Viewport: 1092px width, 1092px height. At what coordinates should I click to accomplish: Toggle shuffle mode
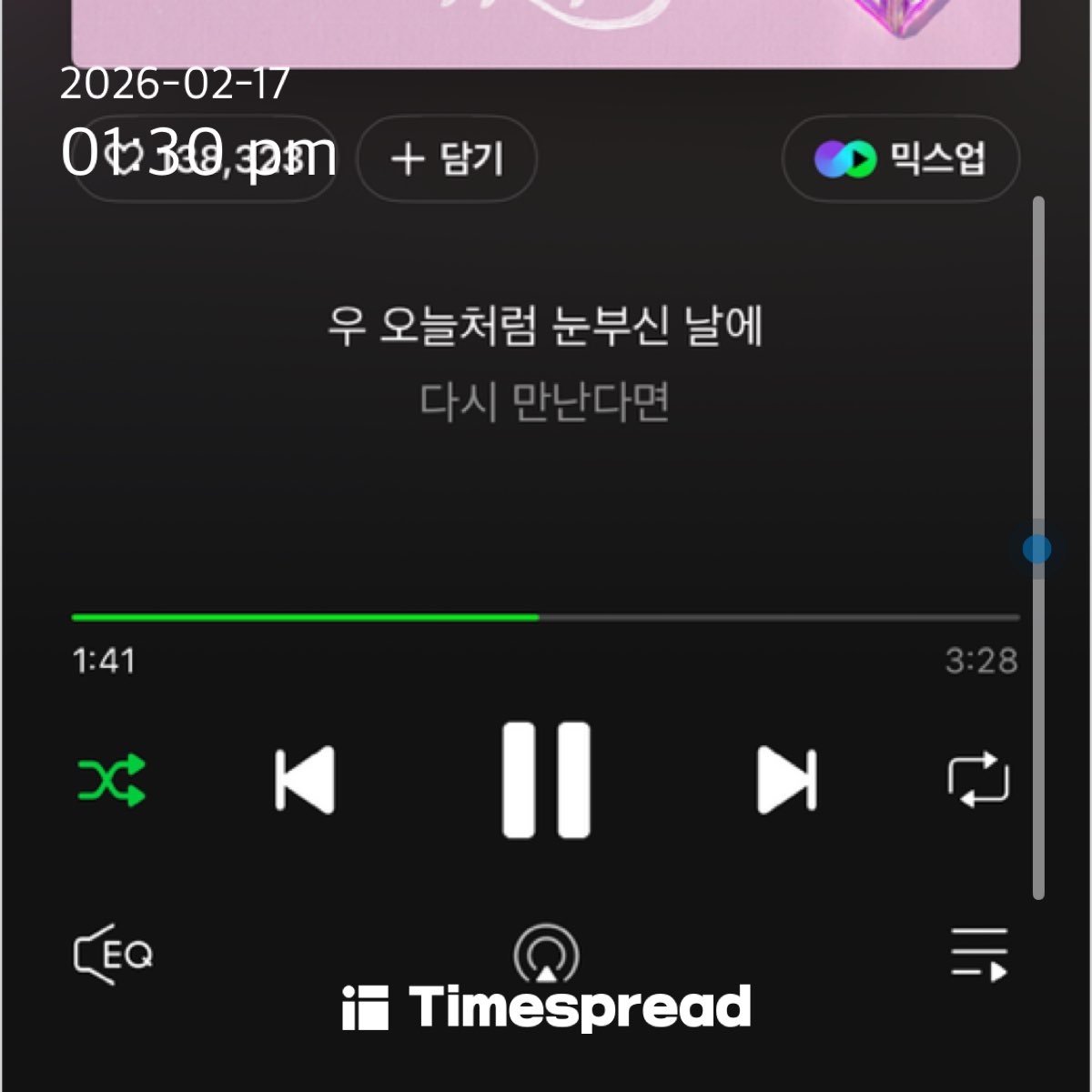coord(112,780)
